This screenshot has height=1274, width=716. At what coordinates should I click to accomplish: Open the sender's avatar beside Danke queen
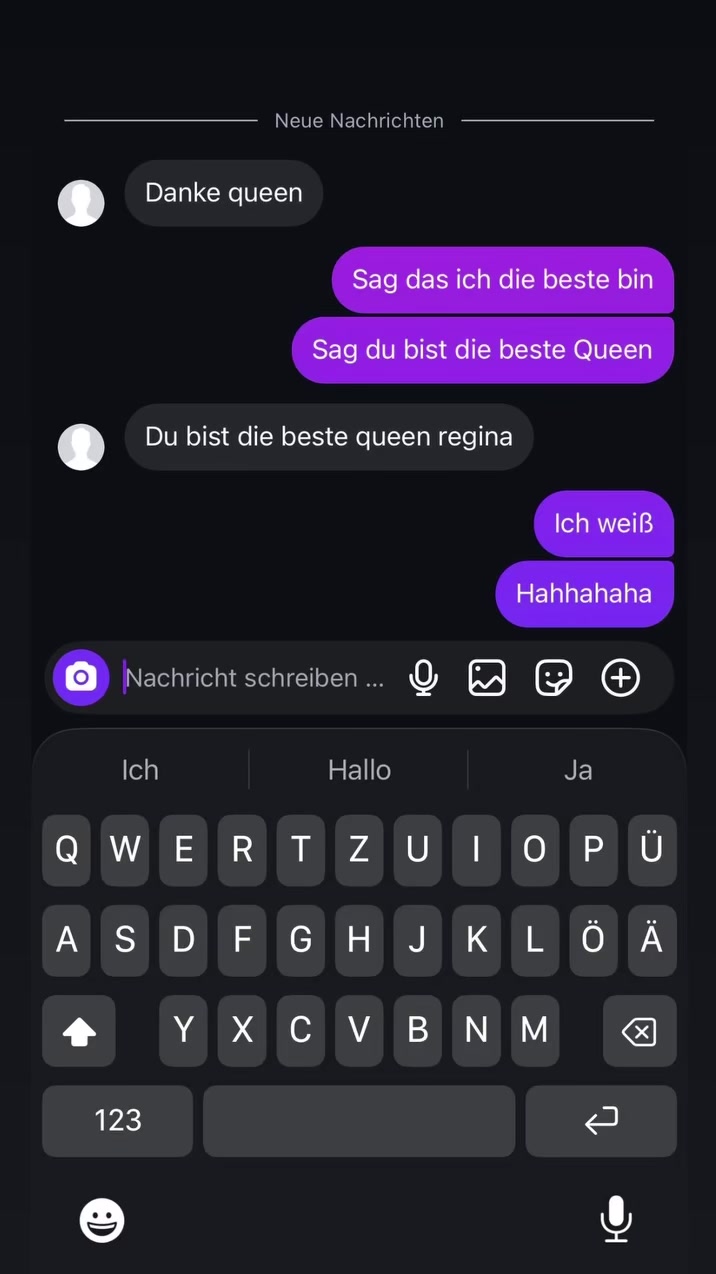point(81,203)
